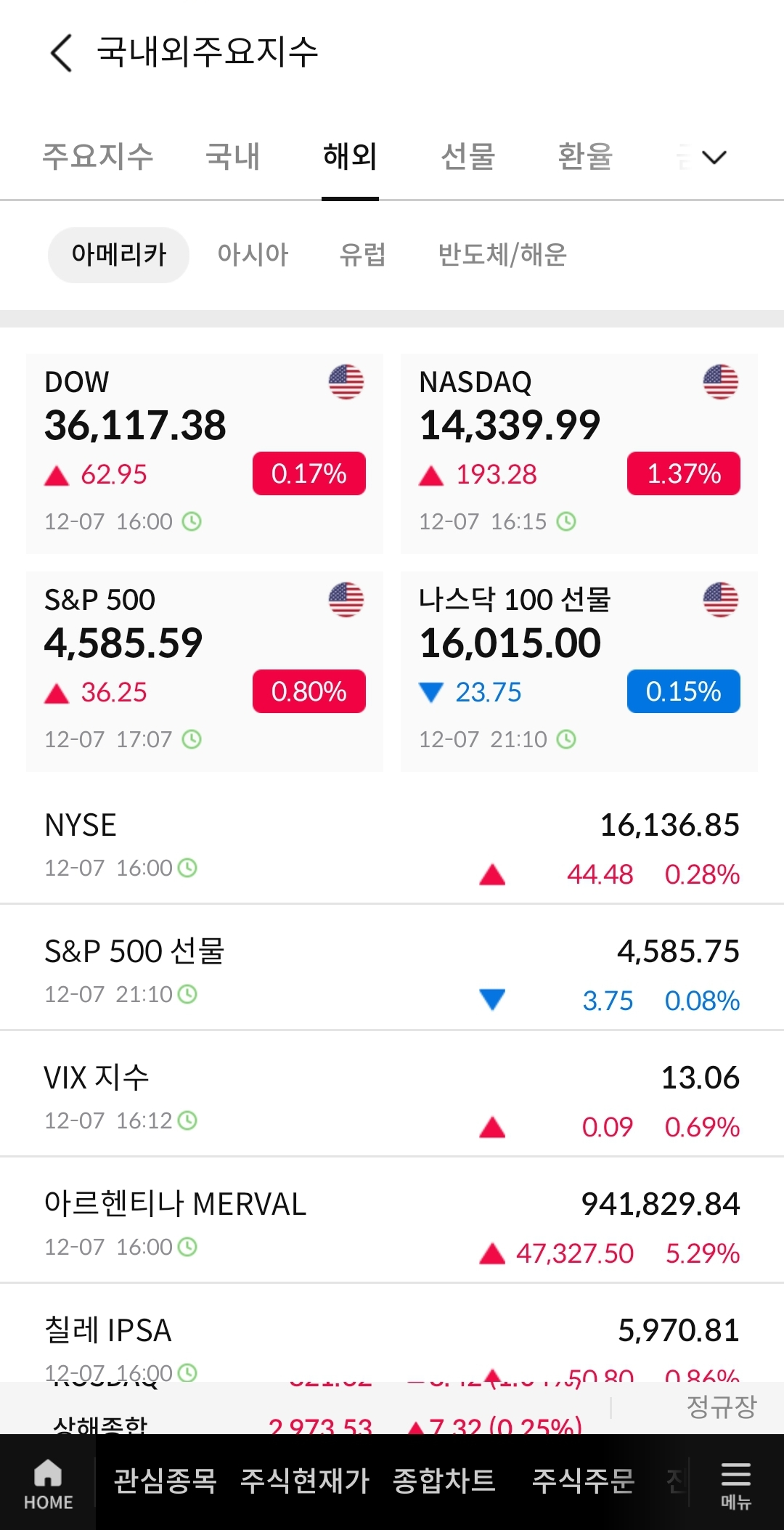Open the 환율 tab
Image resolution: width=784 pixels, height=1530 pixels.
[585, 156]
